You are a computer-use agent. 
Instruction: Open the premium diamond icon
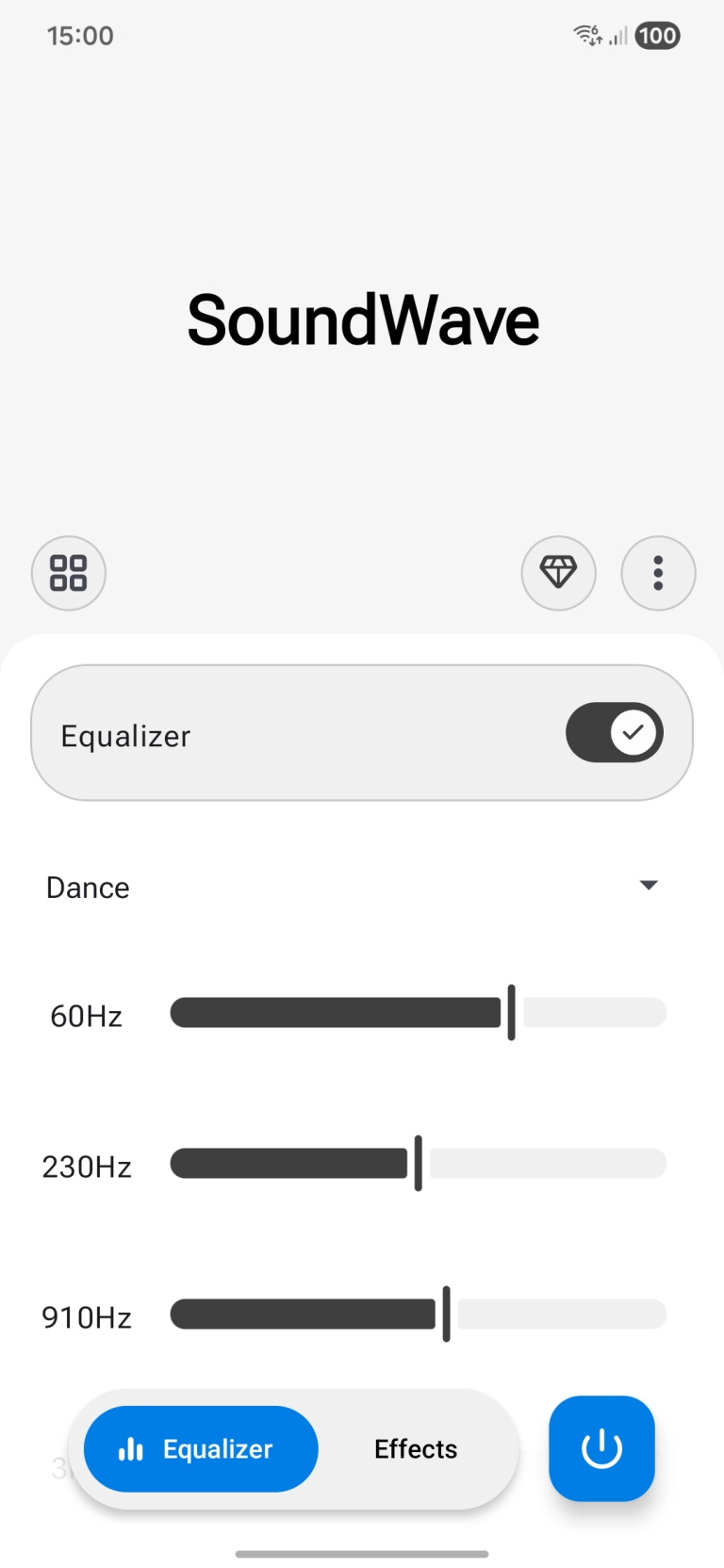click(558, 573)
